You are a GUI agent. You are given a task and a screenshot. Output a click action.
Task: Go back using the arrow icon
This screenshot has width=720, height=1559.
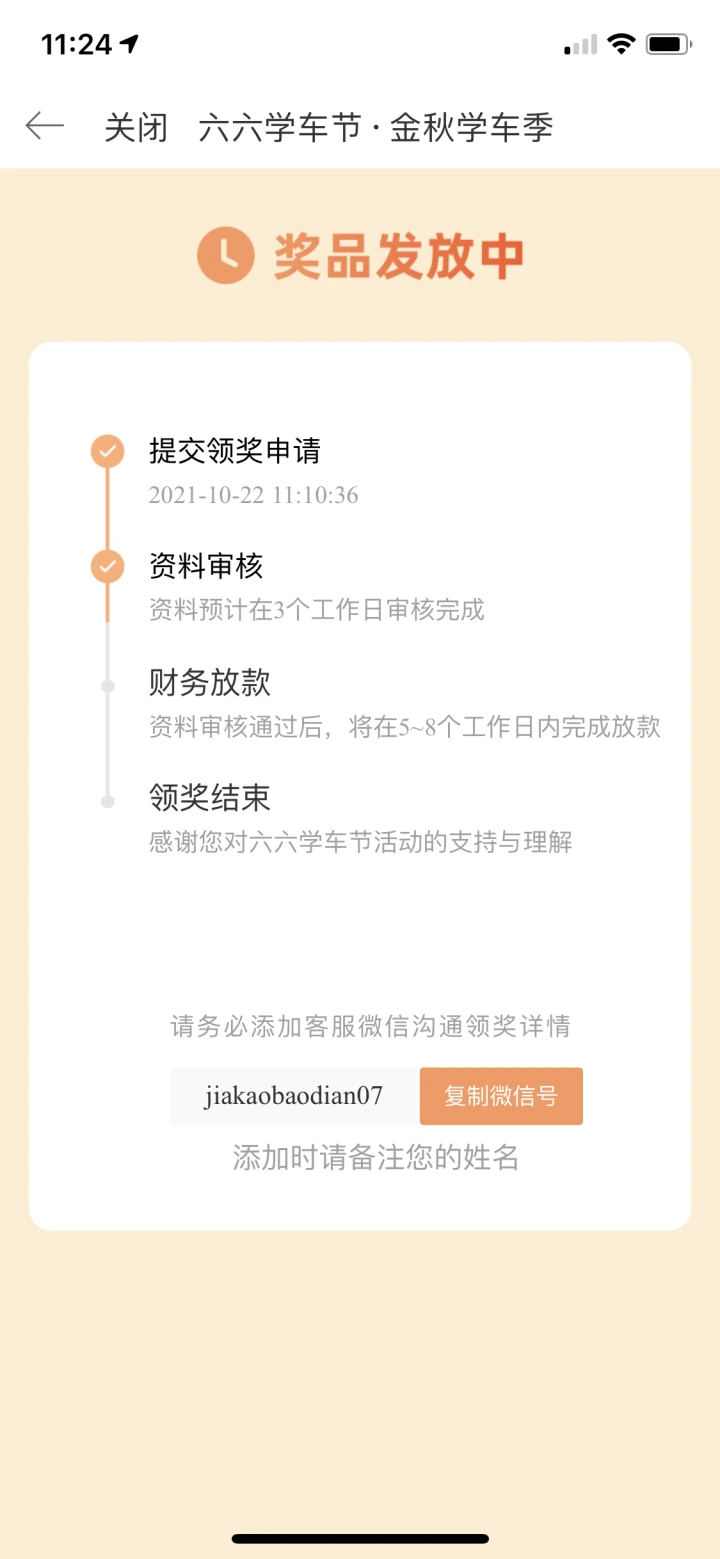[45, 126]
